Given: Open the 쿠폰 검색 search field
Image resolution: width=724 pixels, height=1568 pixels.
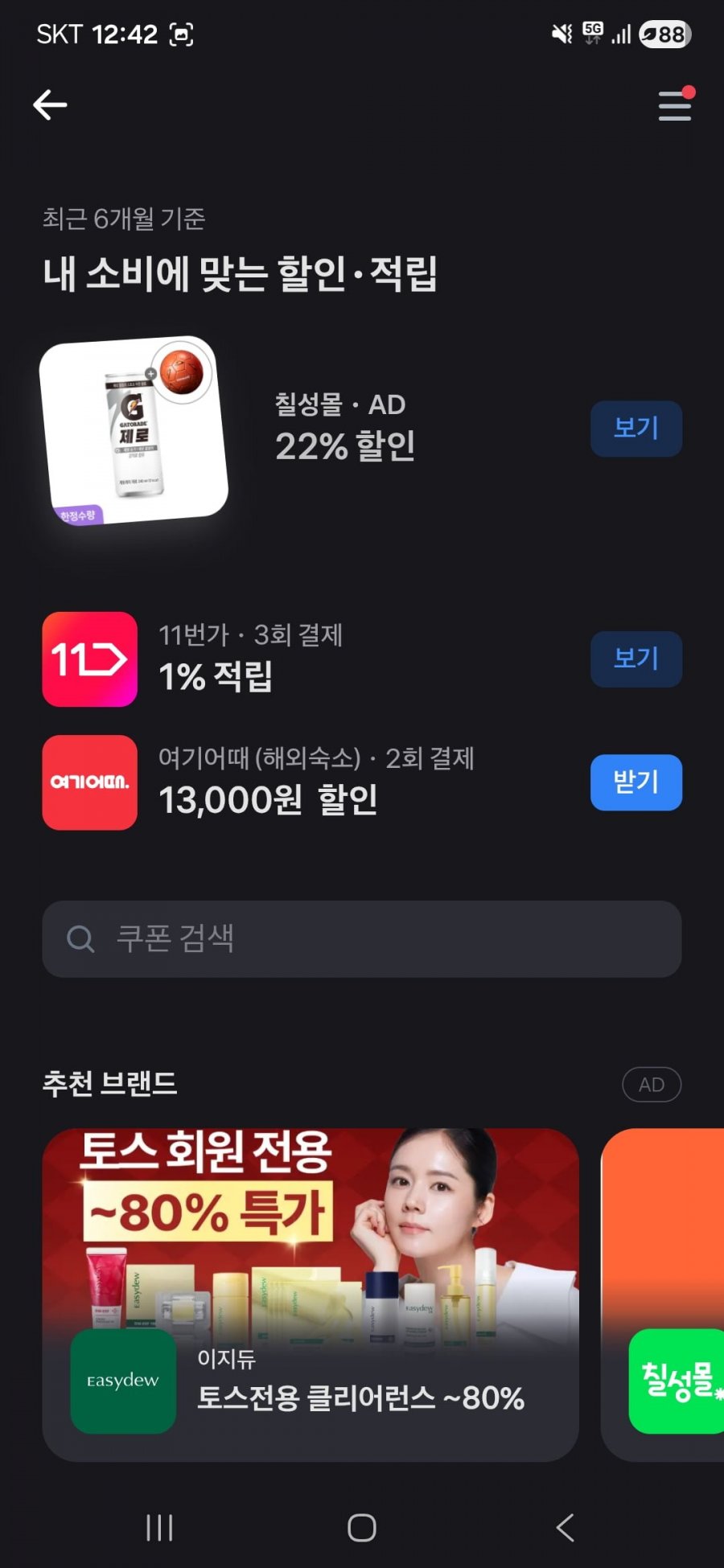Looking at the screenshot, I should [x=361, y=938].
